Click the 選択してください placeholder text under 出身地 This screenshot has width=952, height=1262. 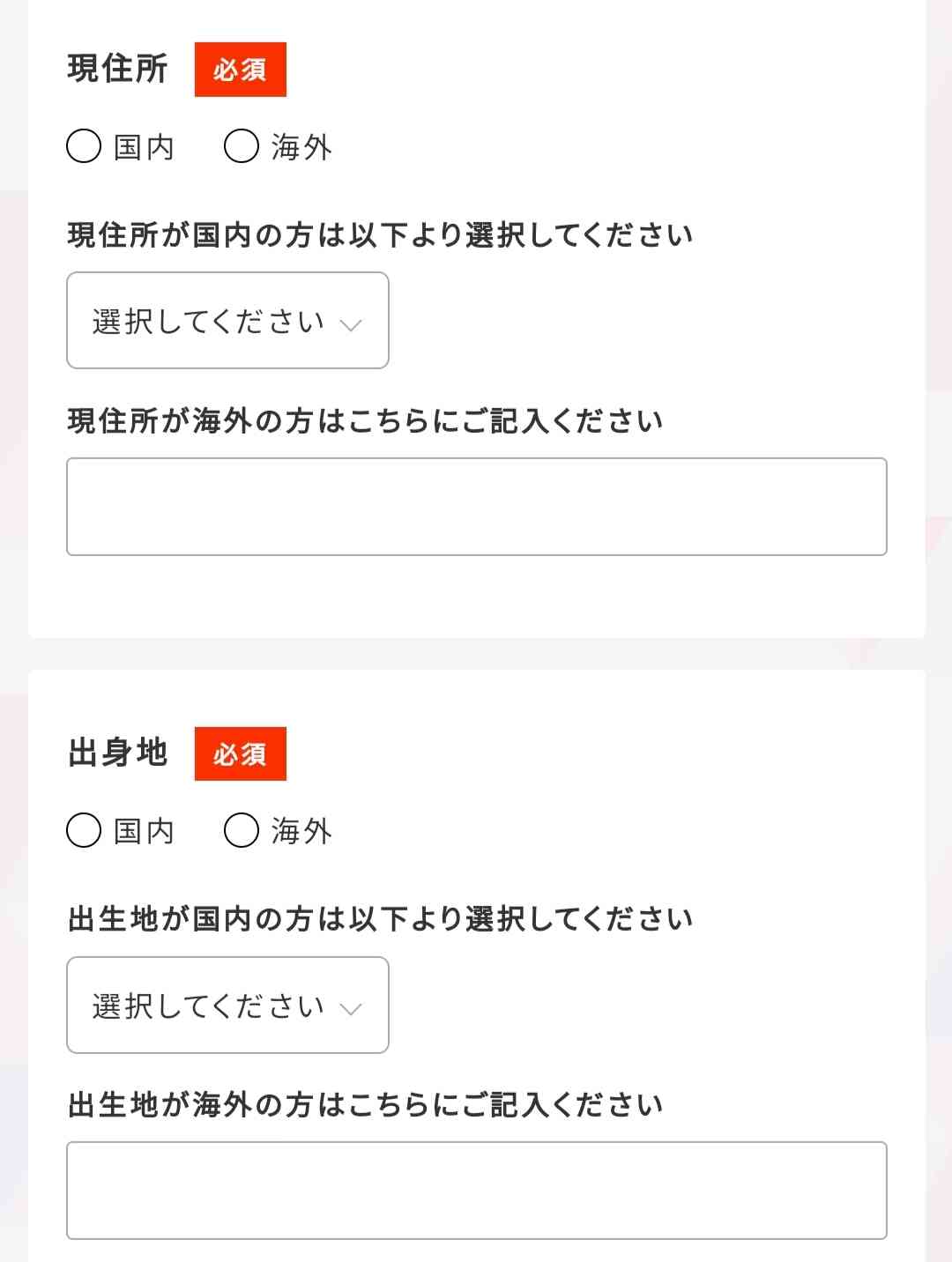click(207, 1005)
